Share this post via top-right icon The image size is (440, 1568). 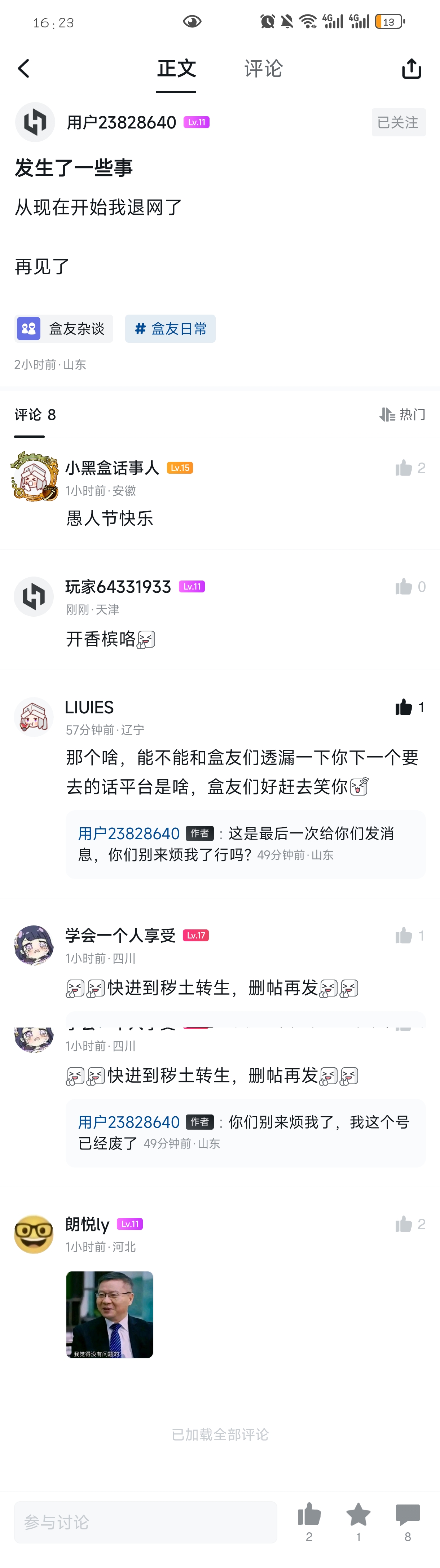[412, 69]
